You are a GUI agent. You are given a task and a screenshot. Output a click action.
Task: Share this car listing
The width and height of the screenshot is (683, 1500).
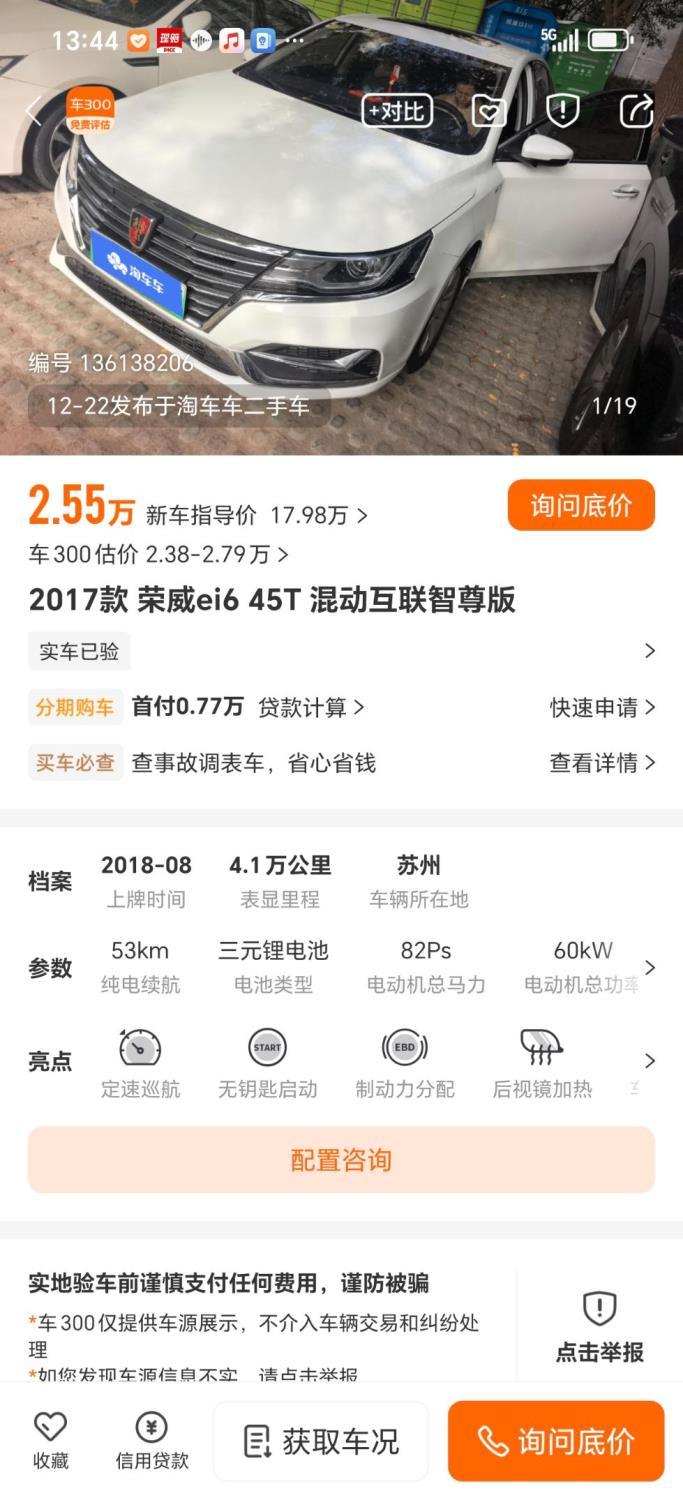(x=636, y=111)
